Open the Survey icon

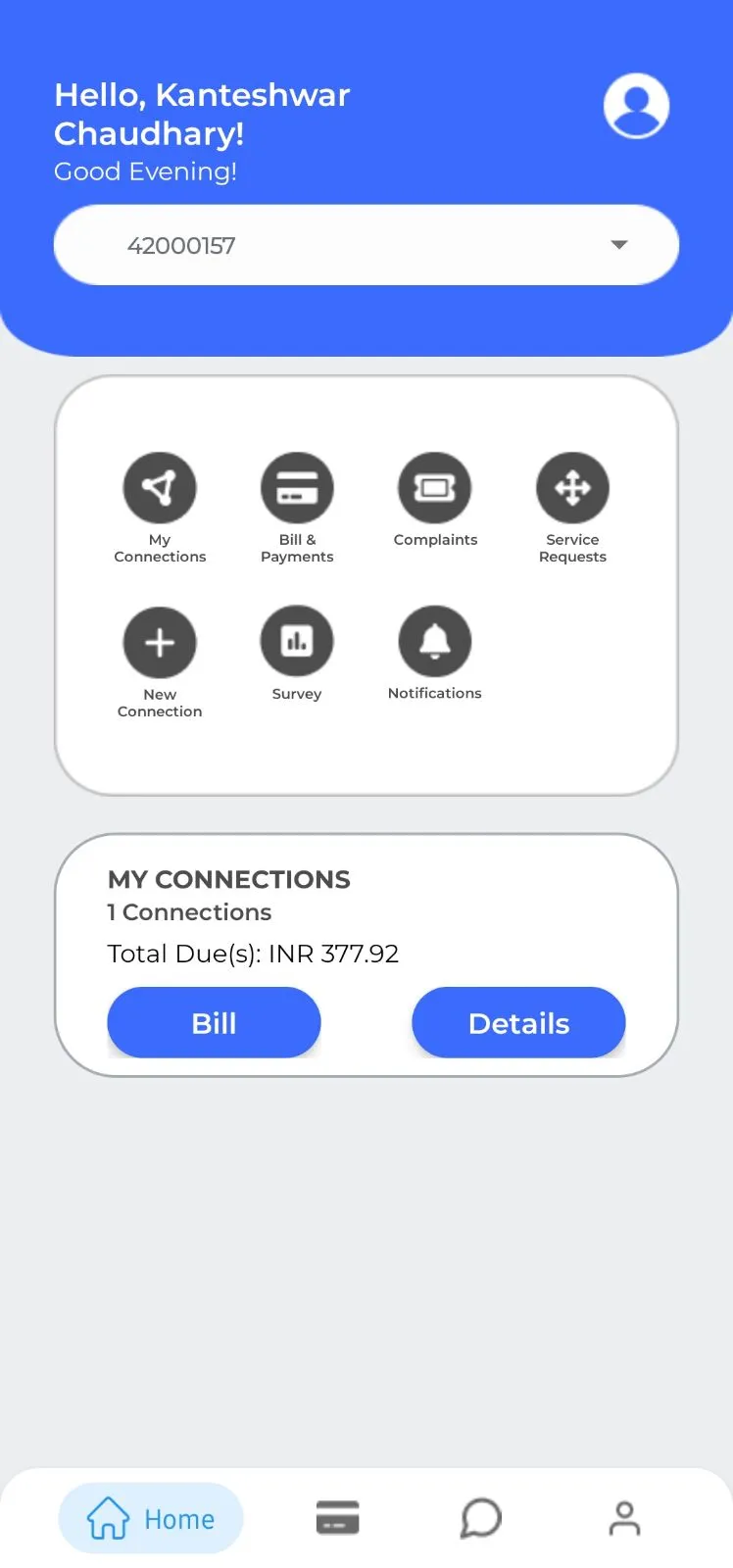[x=297, y=642]
